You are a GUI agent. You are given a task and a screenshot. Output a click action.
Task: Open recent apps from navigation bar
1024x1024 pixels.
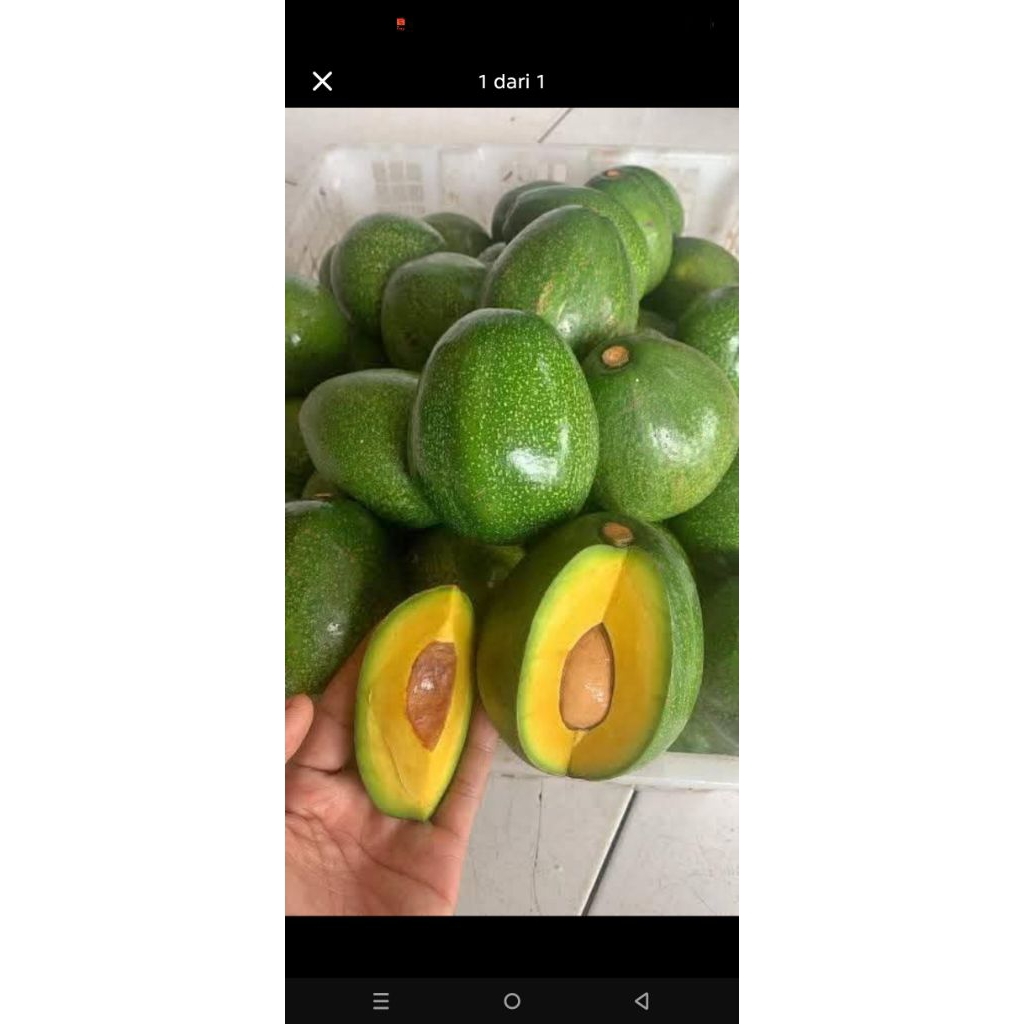[381, 1001]
